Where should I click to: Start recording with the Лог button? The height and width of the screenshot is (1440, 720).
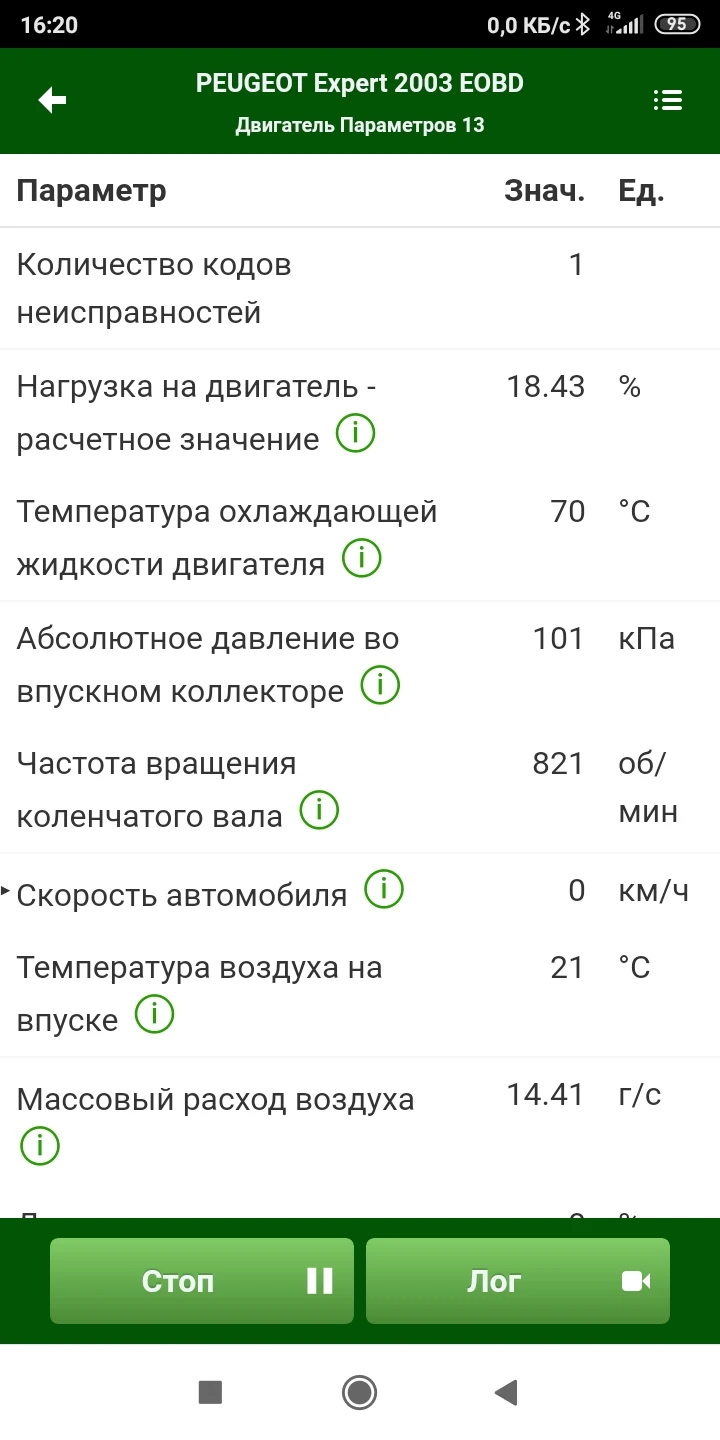(518, 1281)
